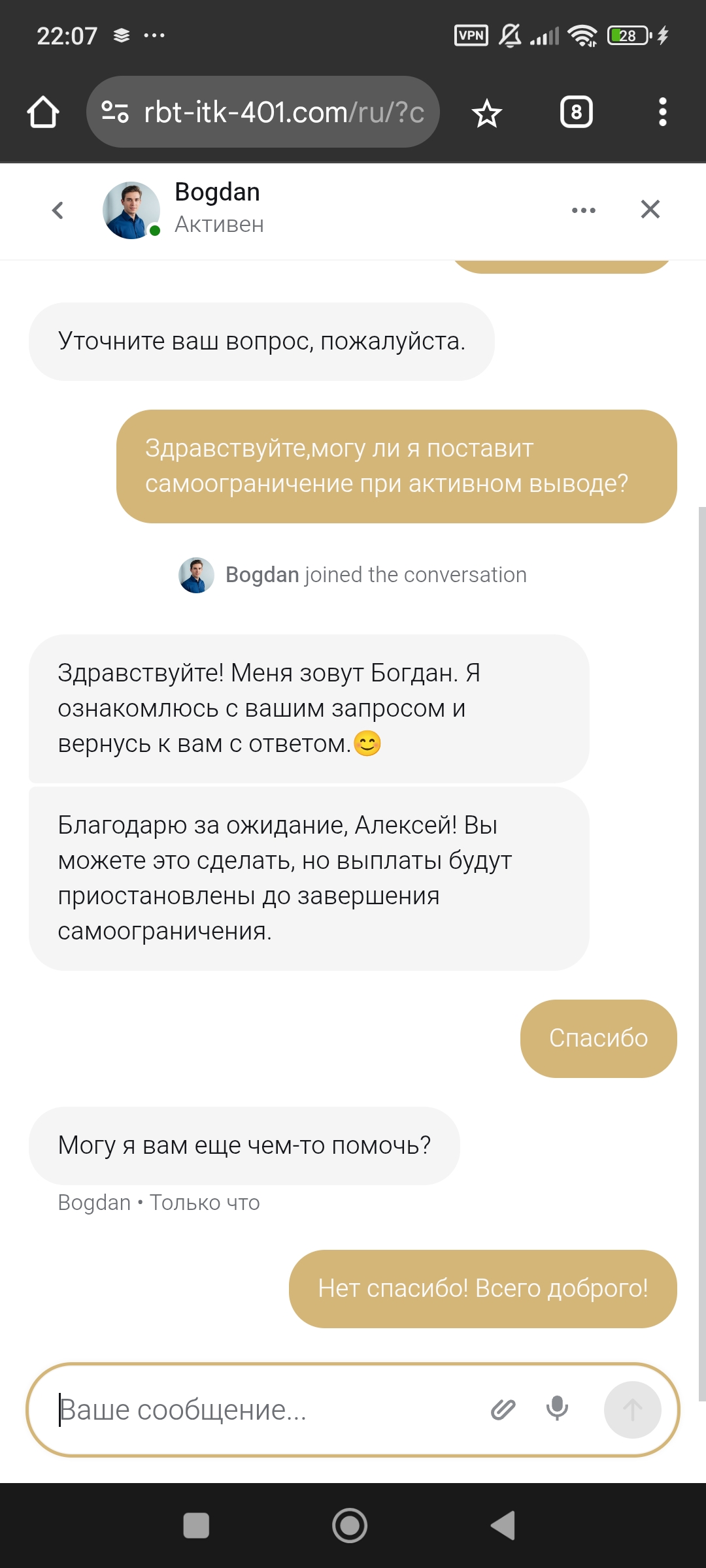Screen dimensions: 706x1568
Task: Open the tab switcher showing 8 tabs
Action: (x=576, y=112)
